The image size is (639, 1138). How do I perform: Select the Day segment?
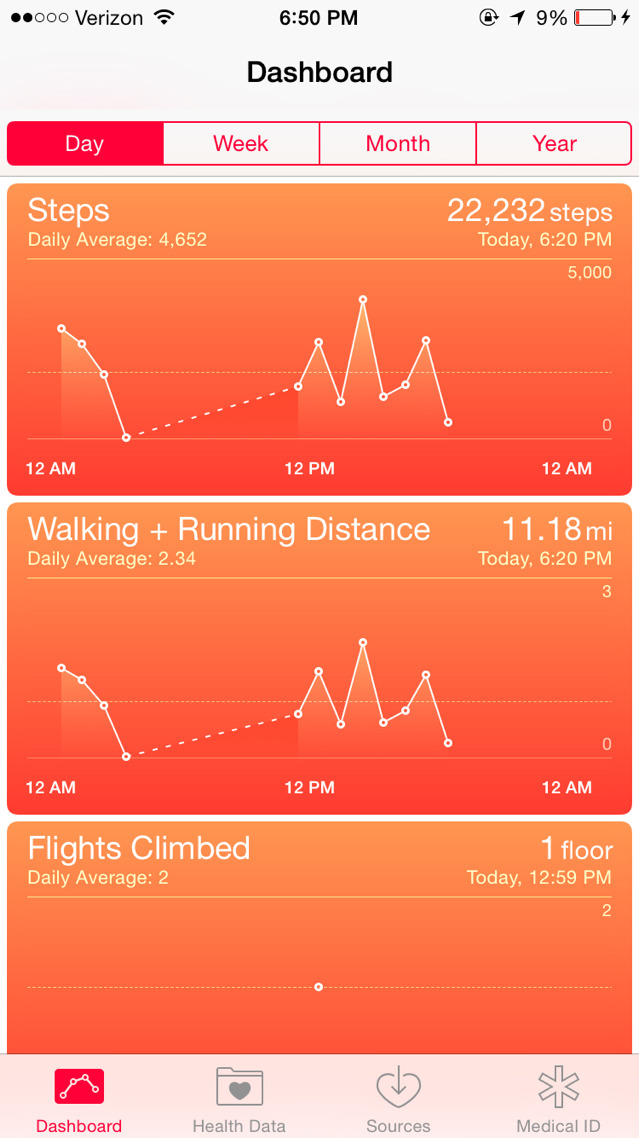(85, 144)
